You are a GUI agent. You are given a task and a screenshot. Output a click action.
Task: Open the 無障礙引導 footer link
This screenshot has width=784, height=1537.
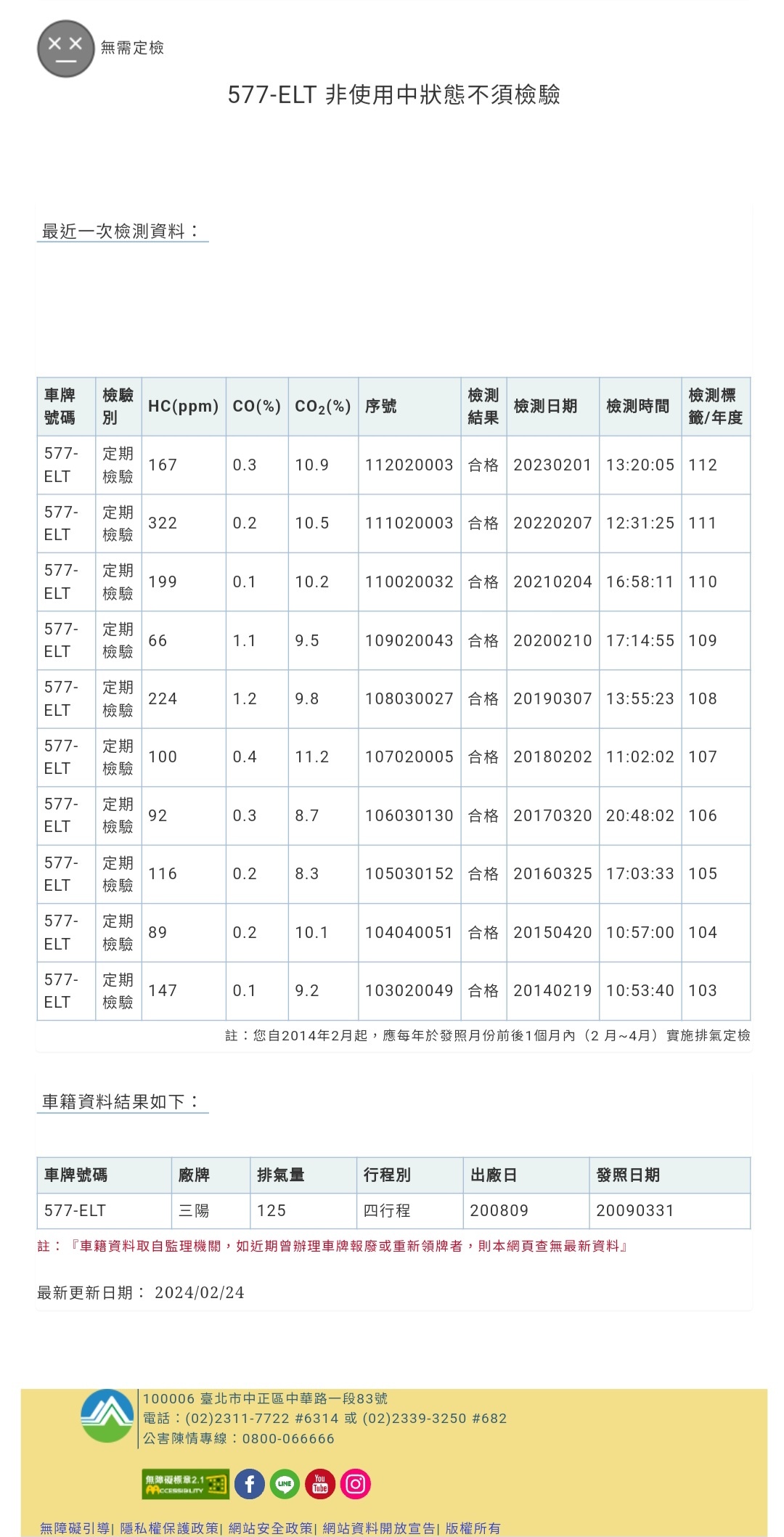coord(75,1528)
